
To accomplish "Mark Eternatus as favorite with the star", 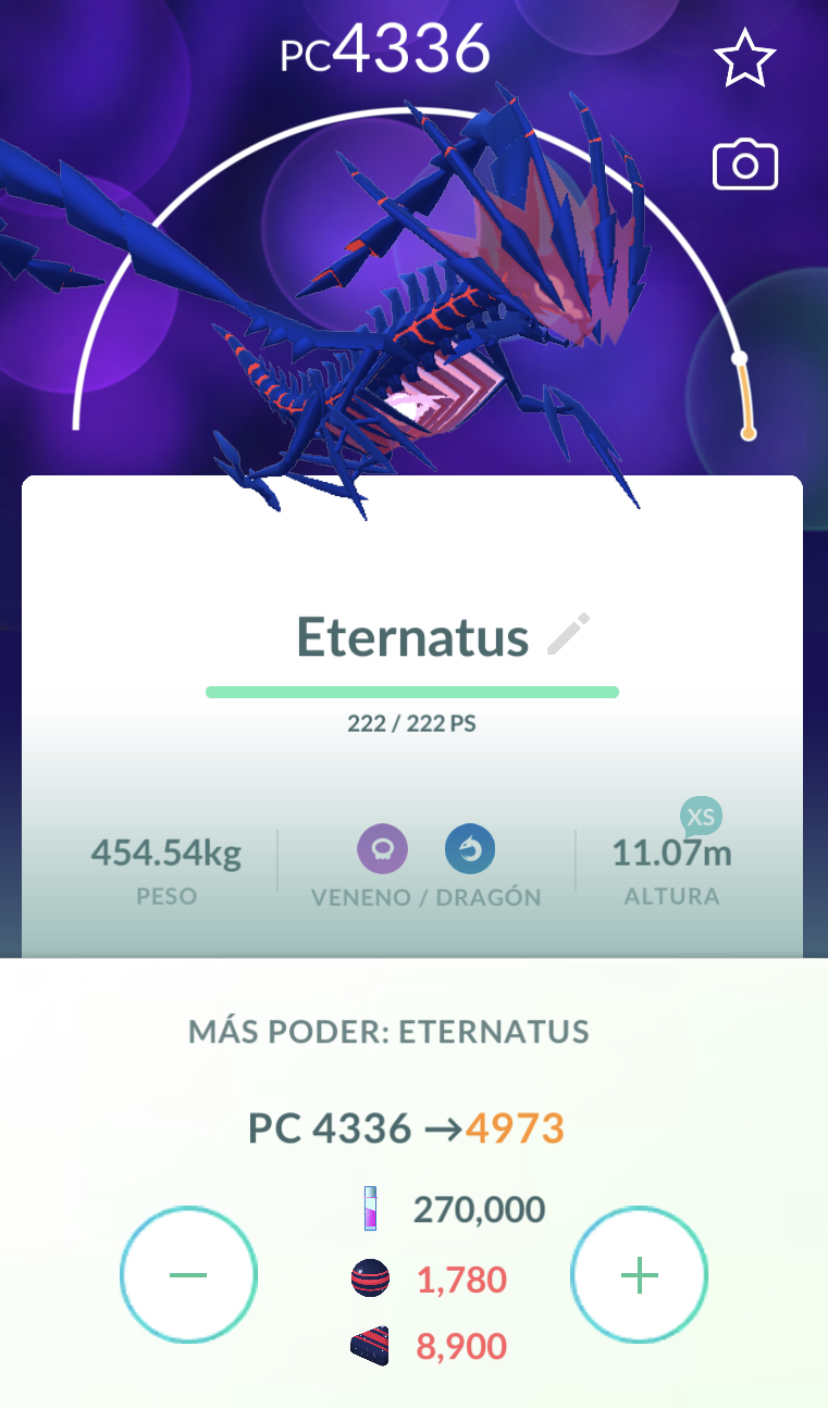I will (745, 59).
